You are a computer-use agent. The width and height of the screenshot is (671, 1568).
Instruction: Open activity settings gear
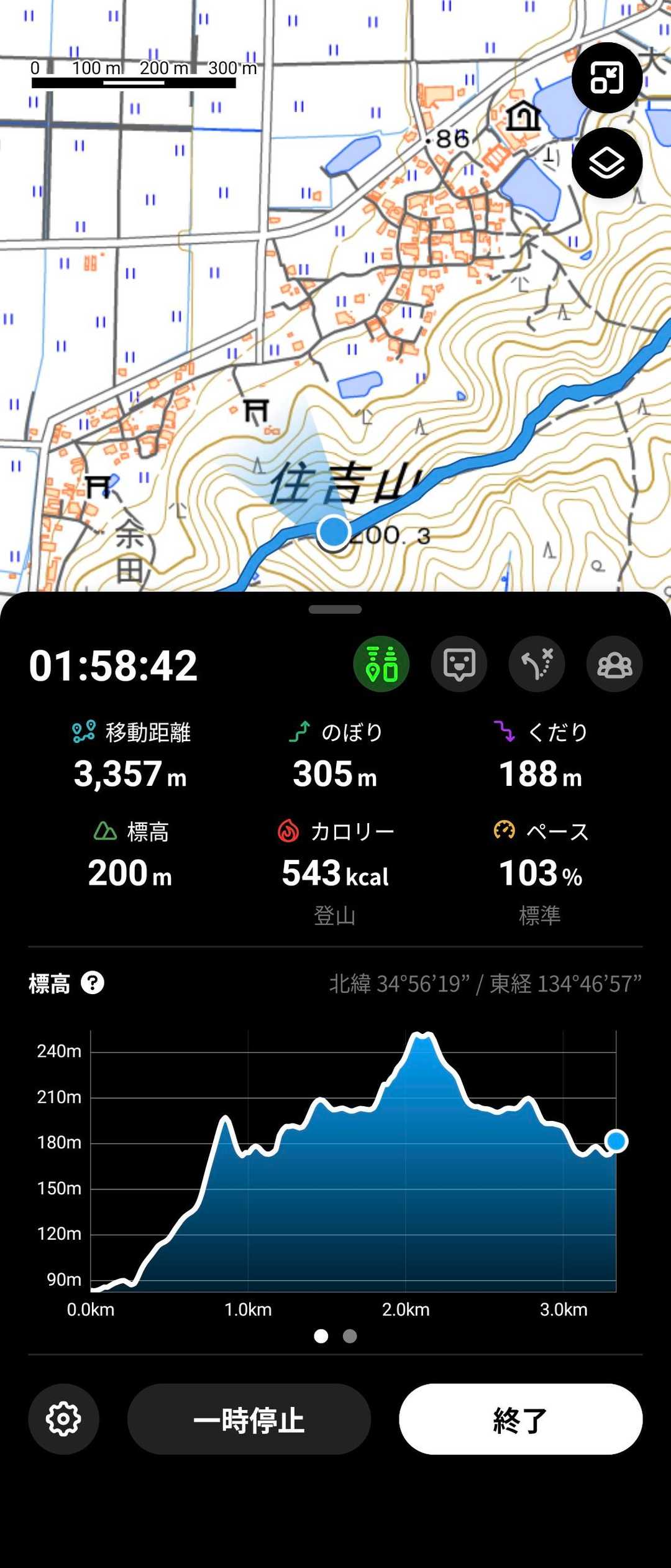click(63, 1419)
